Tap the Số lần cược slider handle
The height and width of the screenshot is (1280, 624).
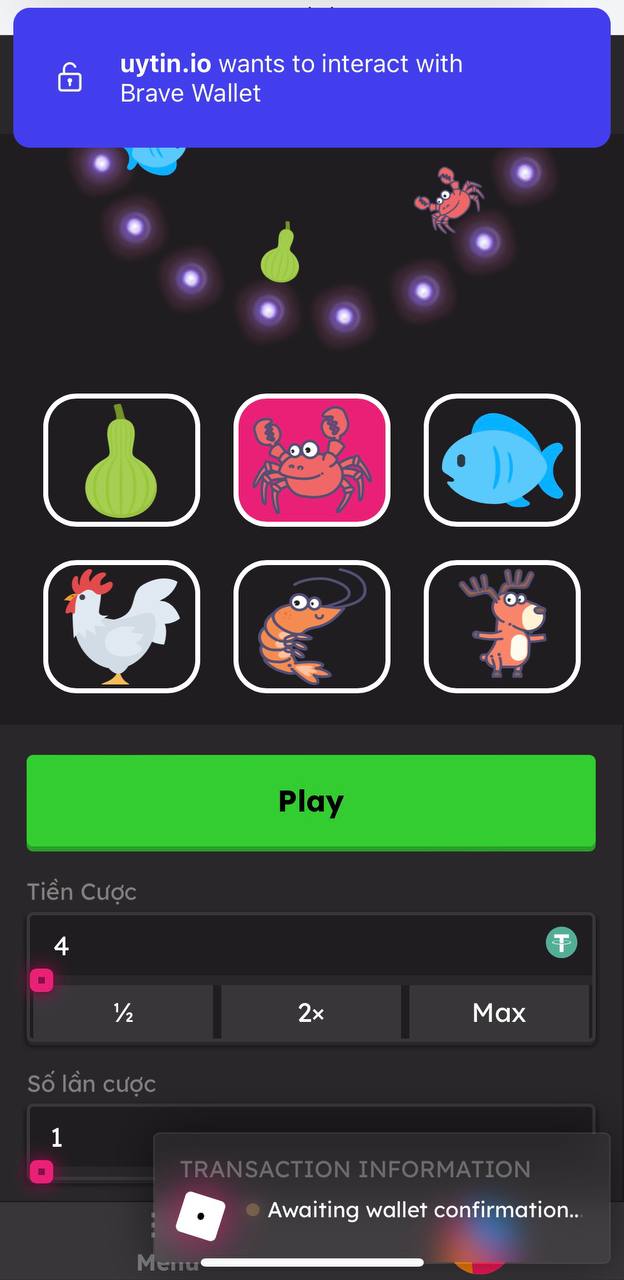[x=41, y=1171]
